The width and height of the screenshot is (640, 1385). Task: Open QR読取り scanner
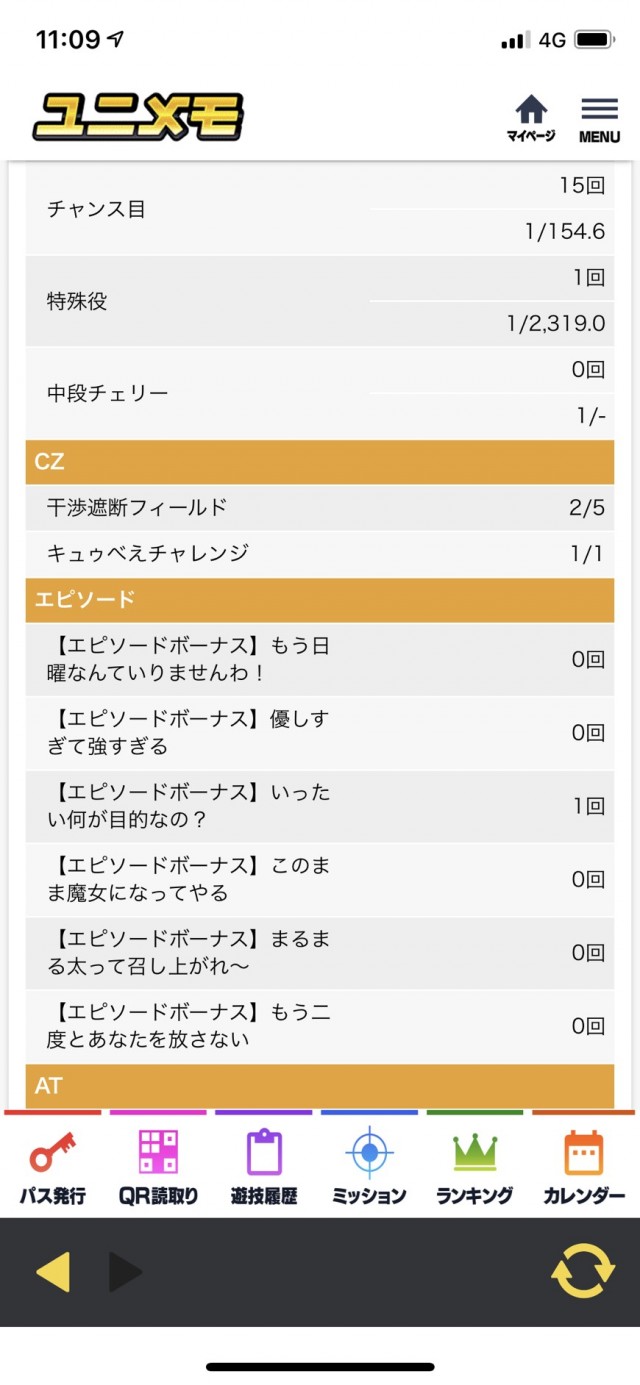tap(158, 1165)
